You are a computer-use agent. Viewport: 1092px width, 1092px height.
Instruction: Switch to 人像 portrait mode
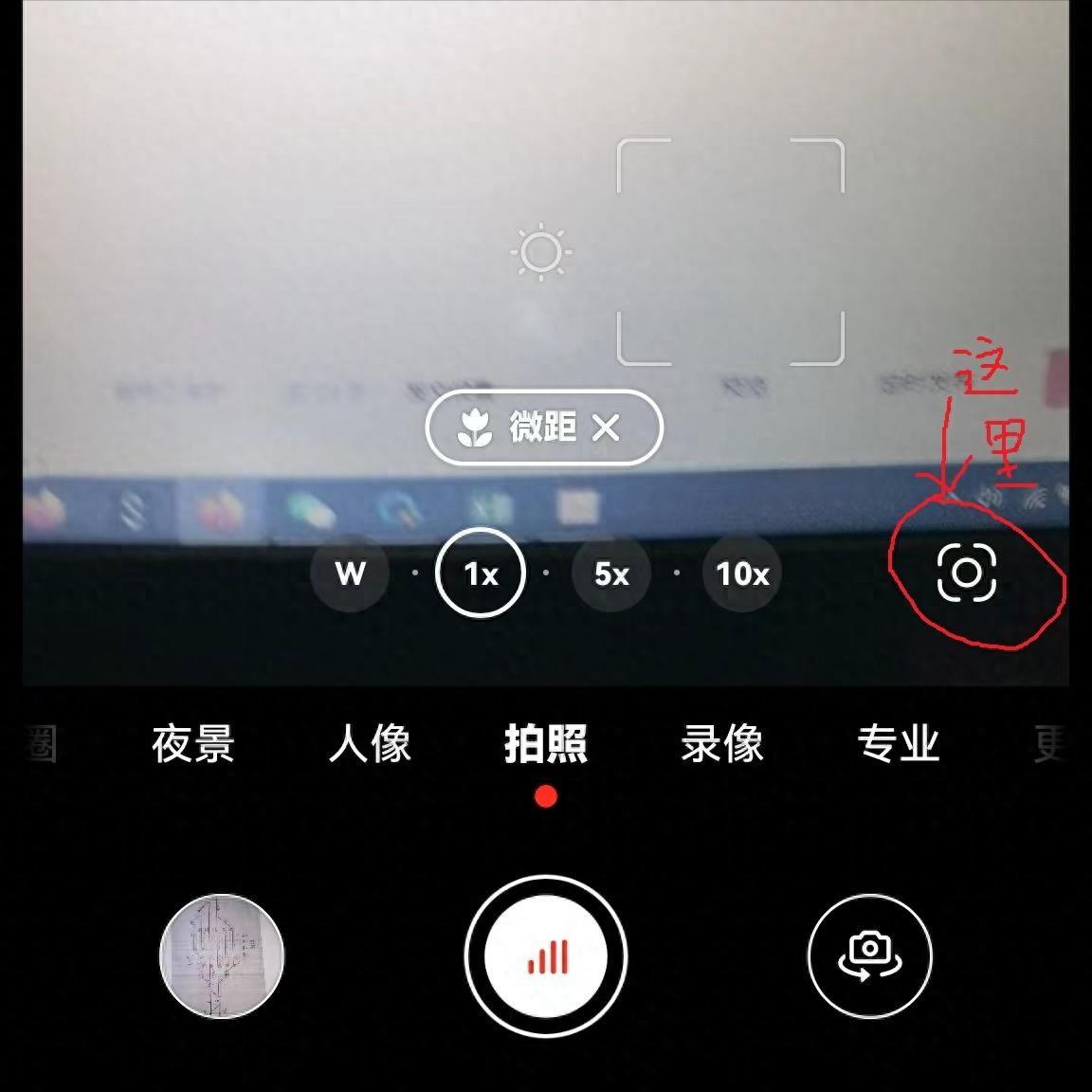click(370, 744)
